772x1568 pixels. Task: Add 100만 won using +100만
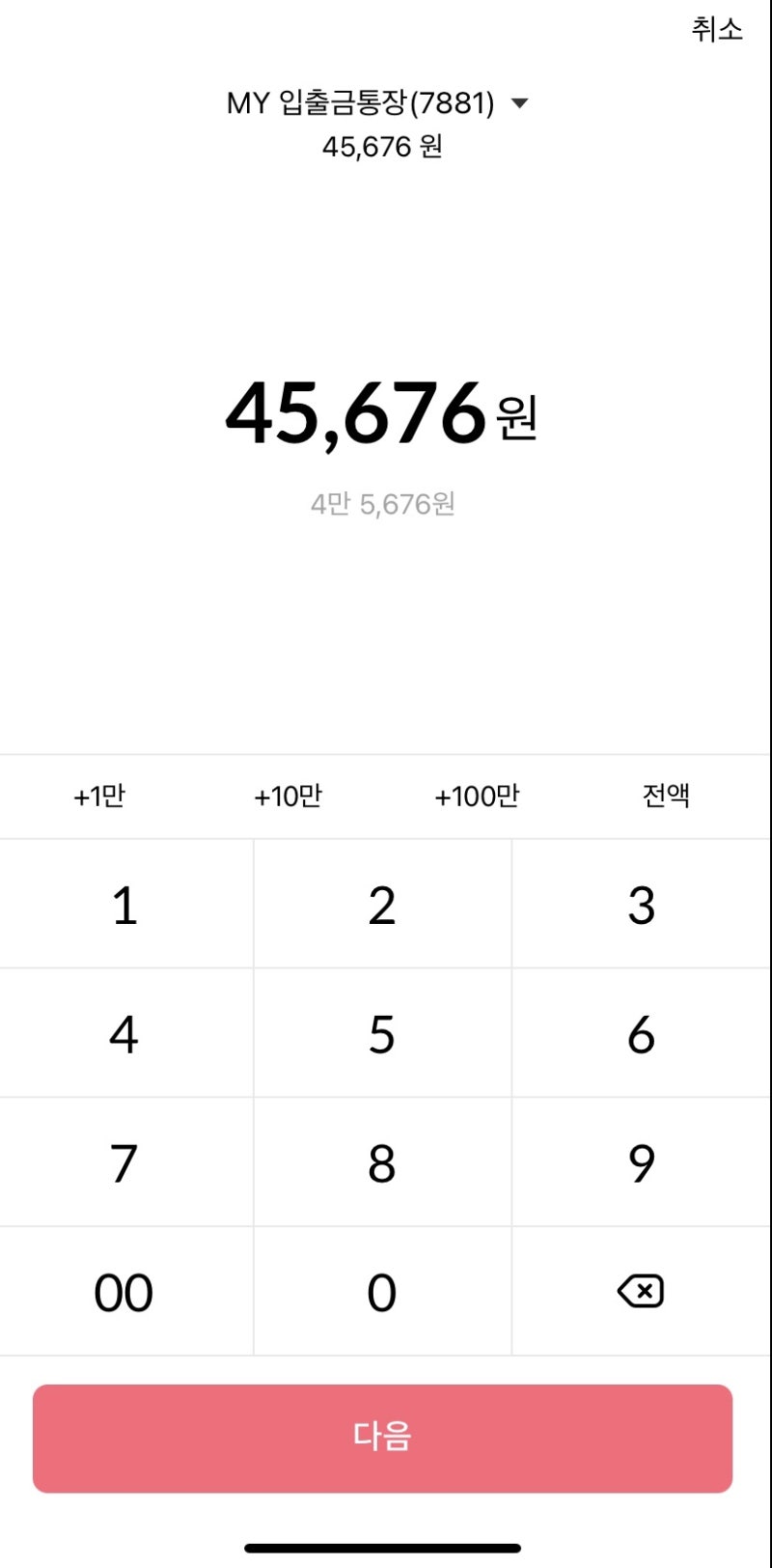[479, 796]
